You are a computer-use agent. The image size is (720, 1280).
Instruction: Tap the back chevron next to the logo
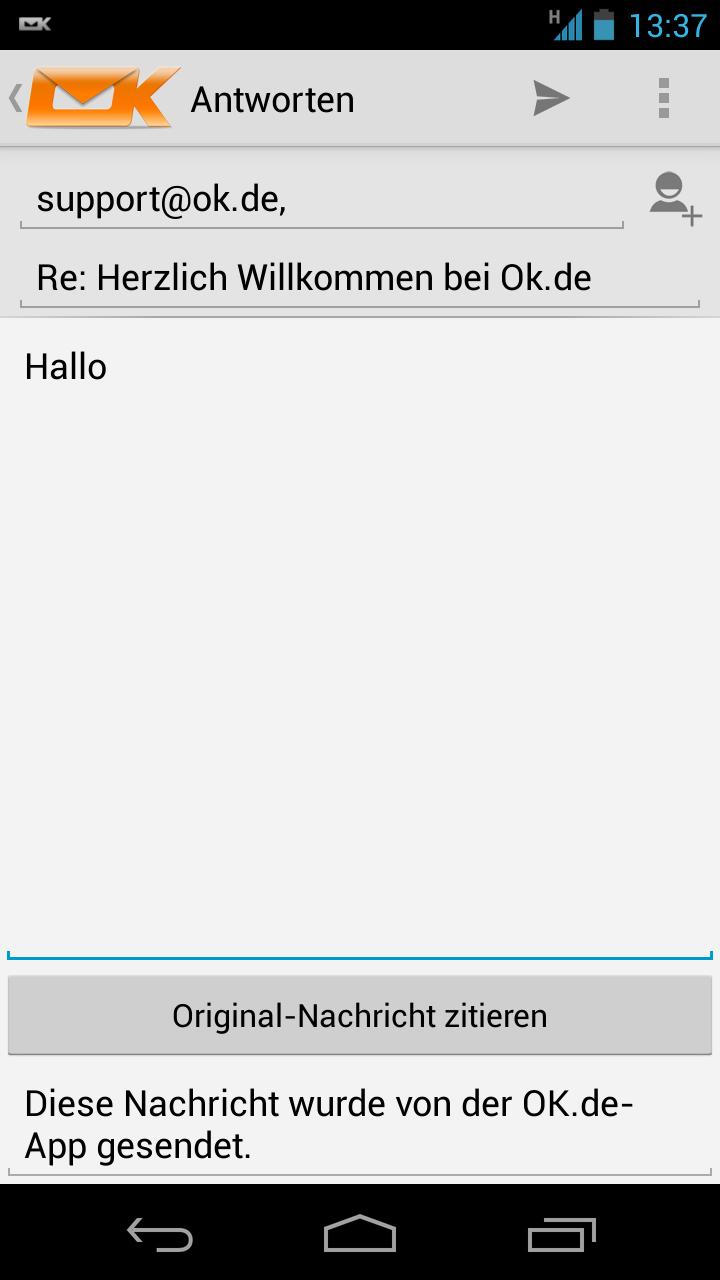[14, 97]
